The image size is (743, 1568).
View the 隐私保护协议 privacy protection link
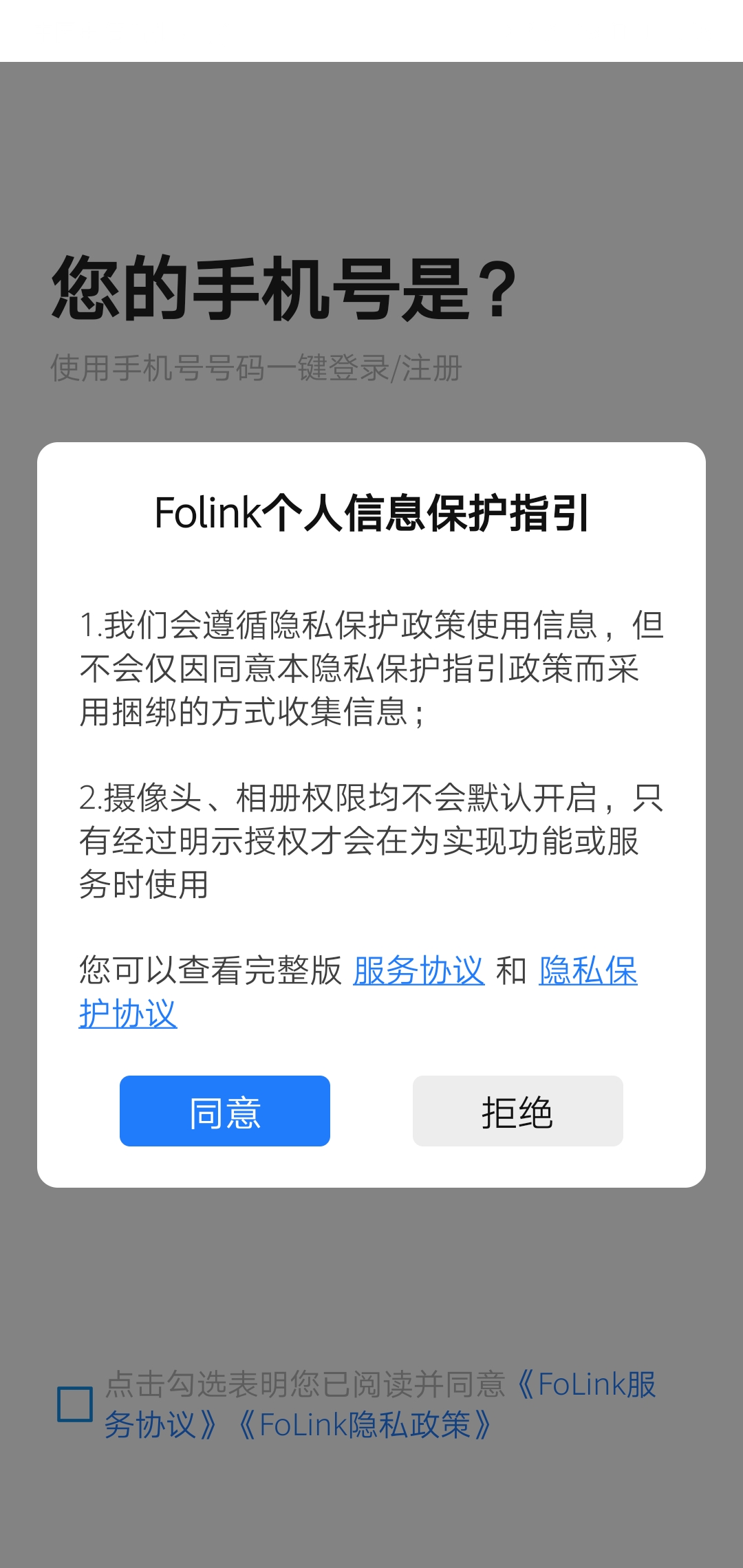point(588,970)
